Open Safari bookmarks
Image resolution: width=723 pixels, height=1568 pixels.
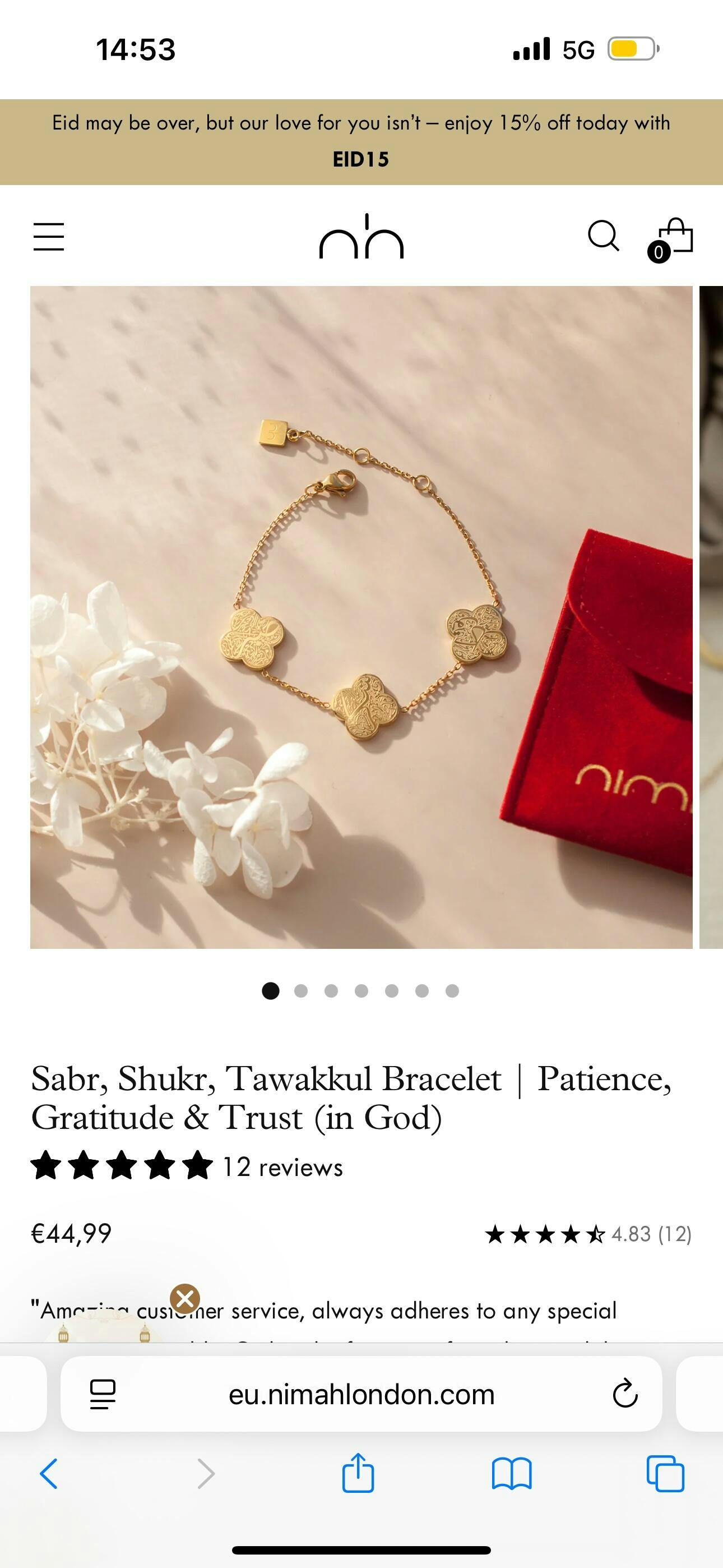pyautogui.click(x=511, y=1474)
